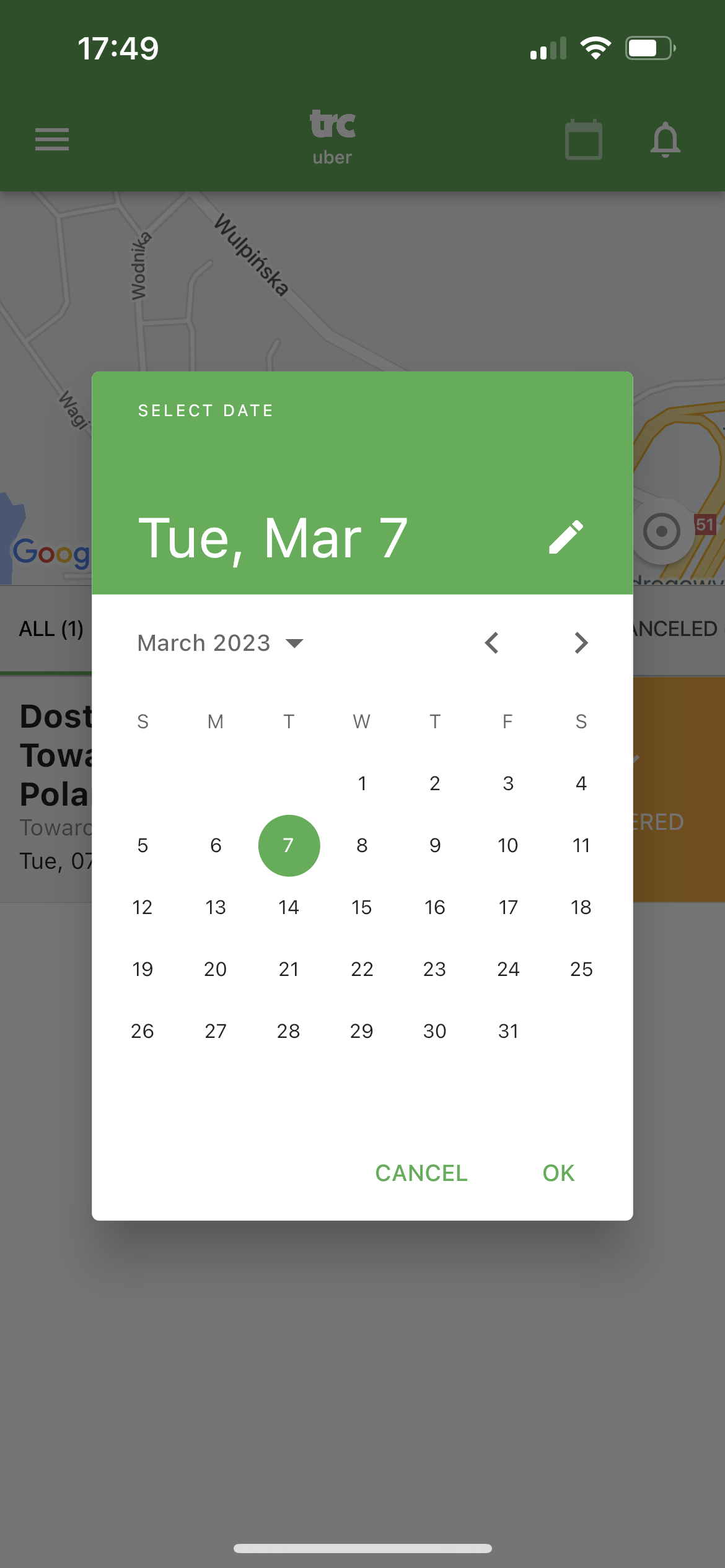Select March 13 on the calendar
The height and width of the screenshot is (1568, 725).
coord(216,907)
